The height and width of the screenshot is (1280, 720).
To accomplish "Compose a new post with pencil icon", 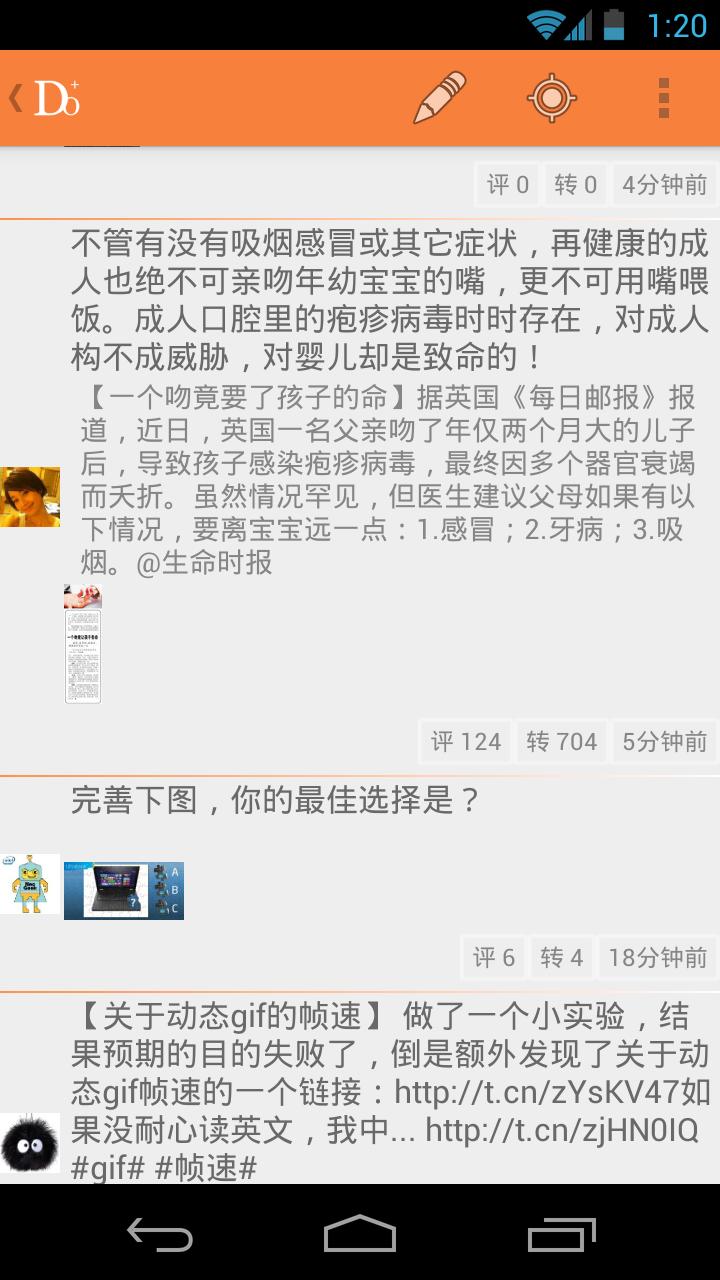I will click(x=440, y=98).
